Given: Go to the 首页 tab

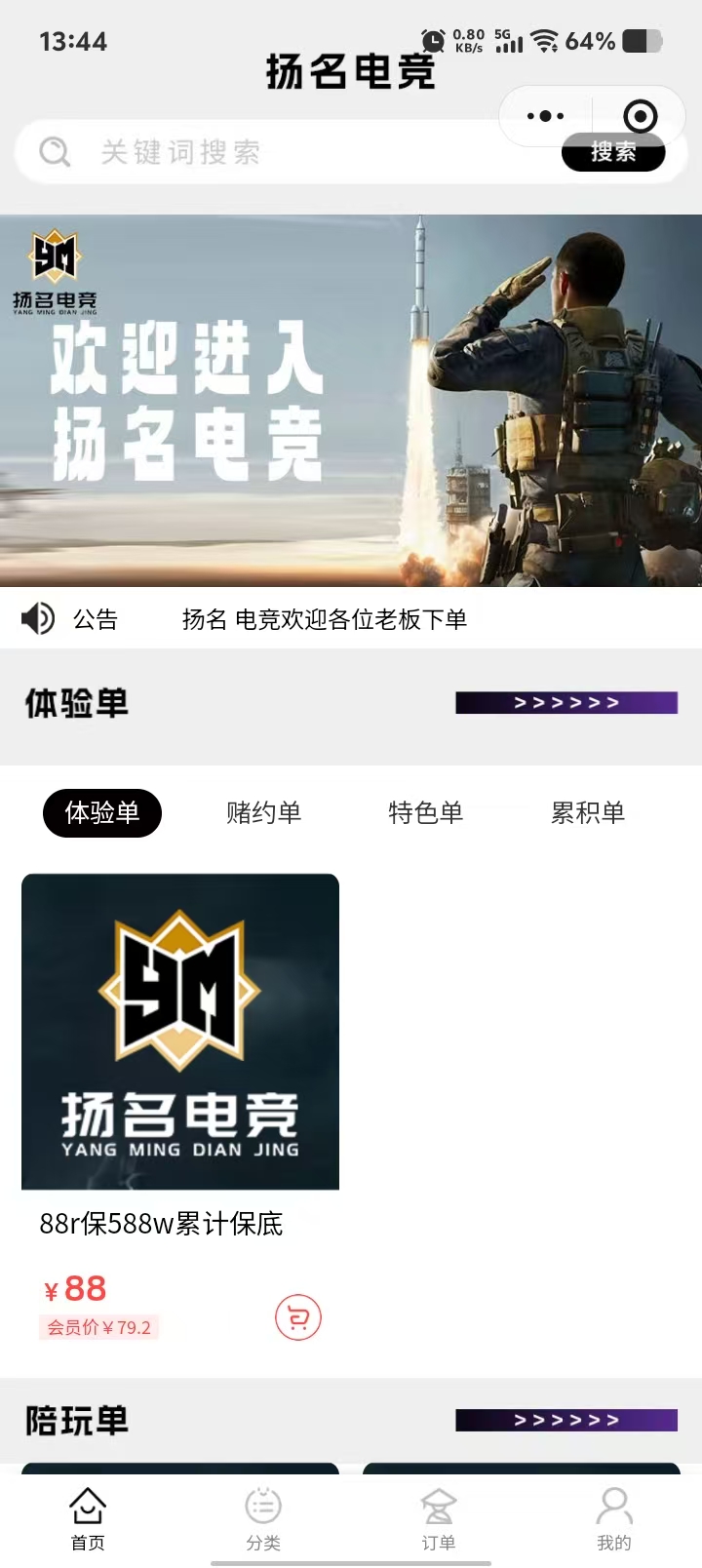Looking at the screenshot, I should pos(88,1517).
